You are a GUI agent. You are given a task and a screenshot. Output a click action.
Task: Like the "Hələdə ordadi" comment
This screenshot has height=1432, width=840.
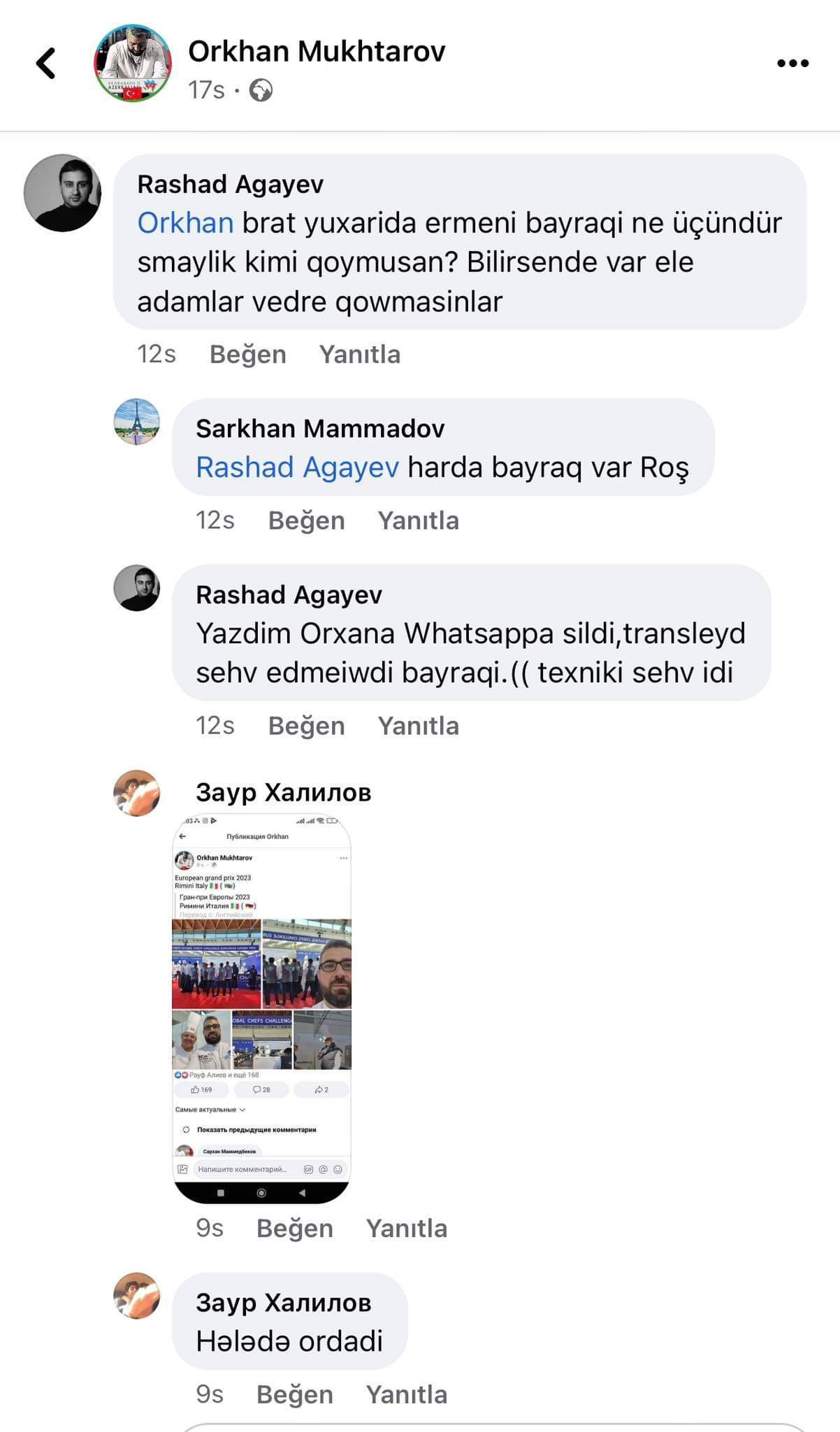tap(295, 1395)
